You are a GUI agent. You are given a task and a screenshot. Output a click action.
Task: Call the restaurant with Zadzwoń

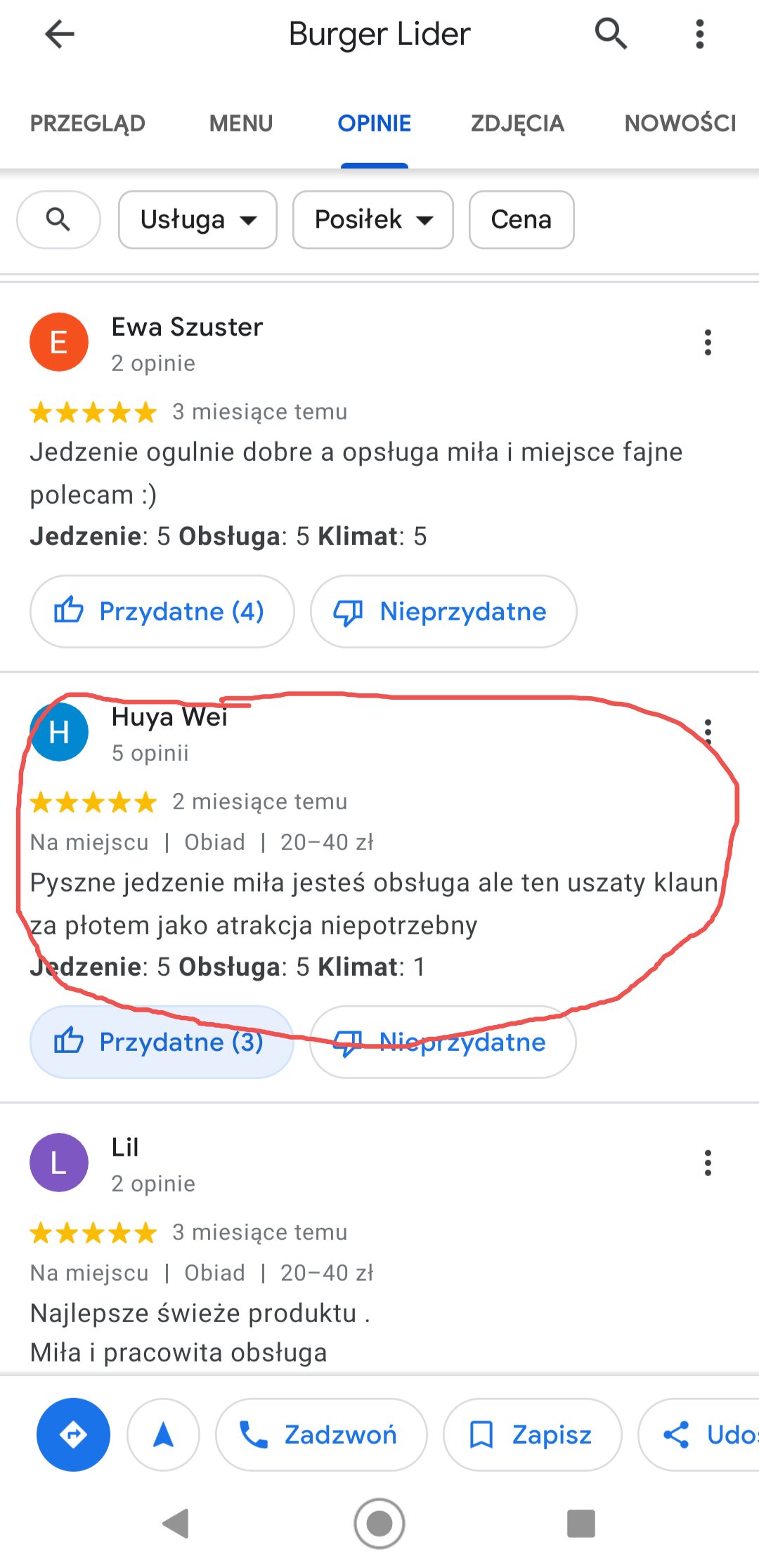[x=321, y=1435]
